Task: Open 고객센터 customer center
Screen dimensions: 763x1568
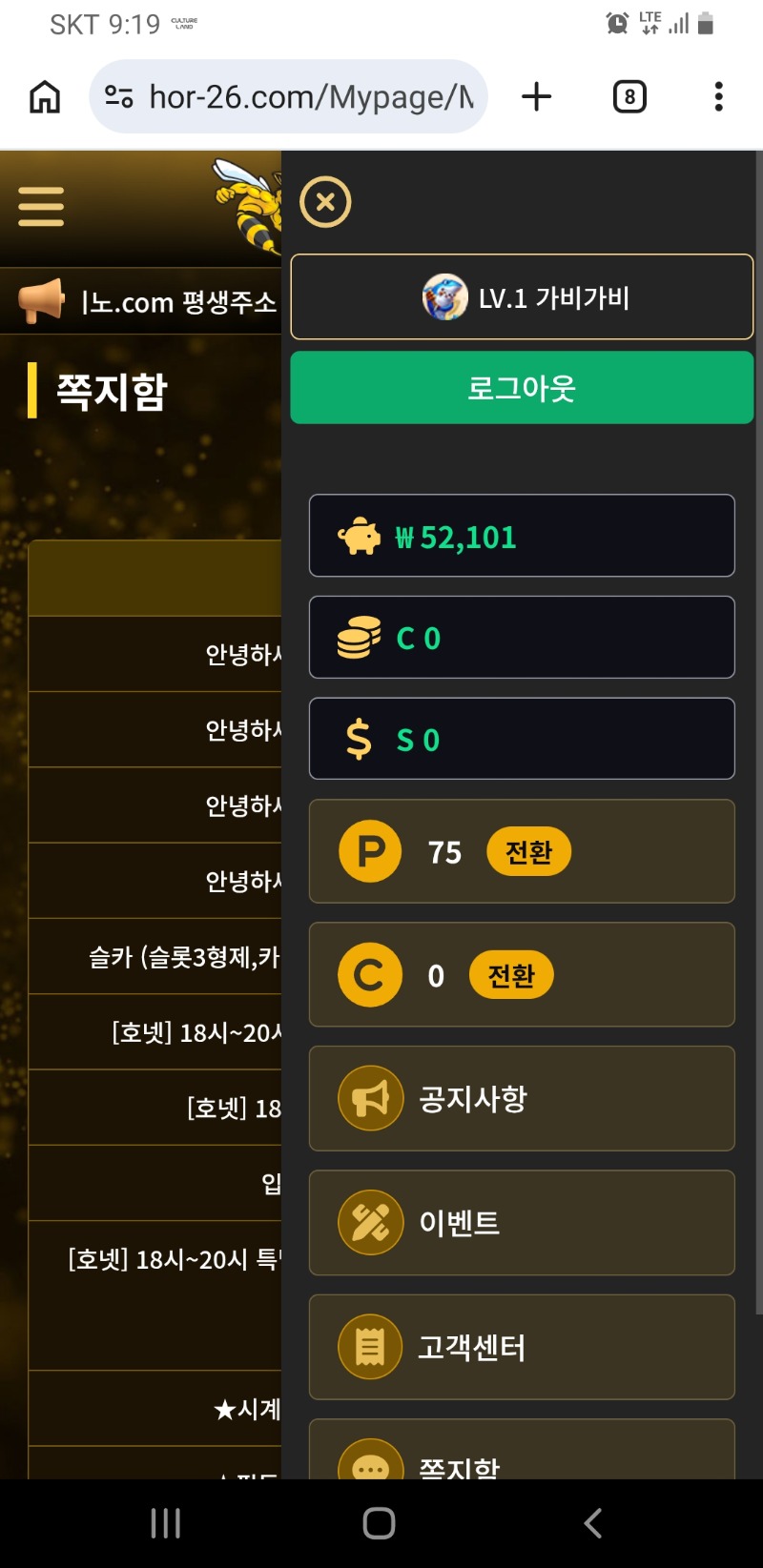Action: click(x=522, y=1347)
